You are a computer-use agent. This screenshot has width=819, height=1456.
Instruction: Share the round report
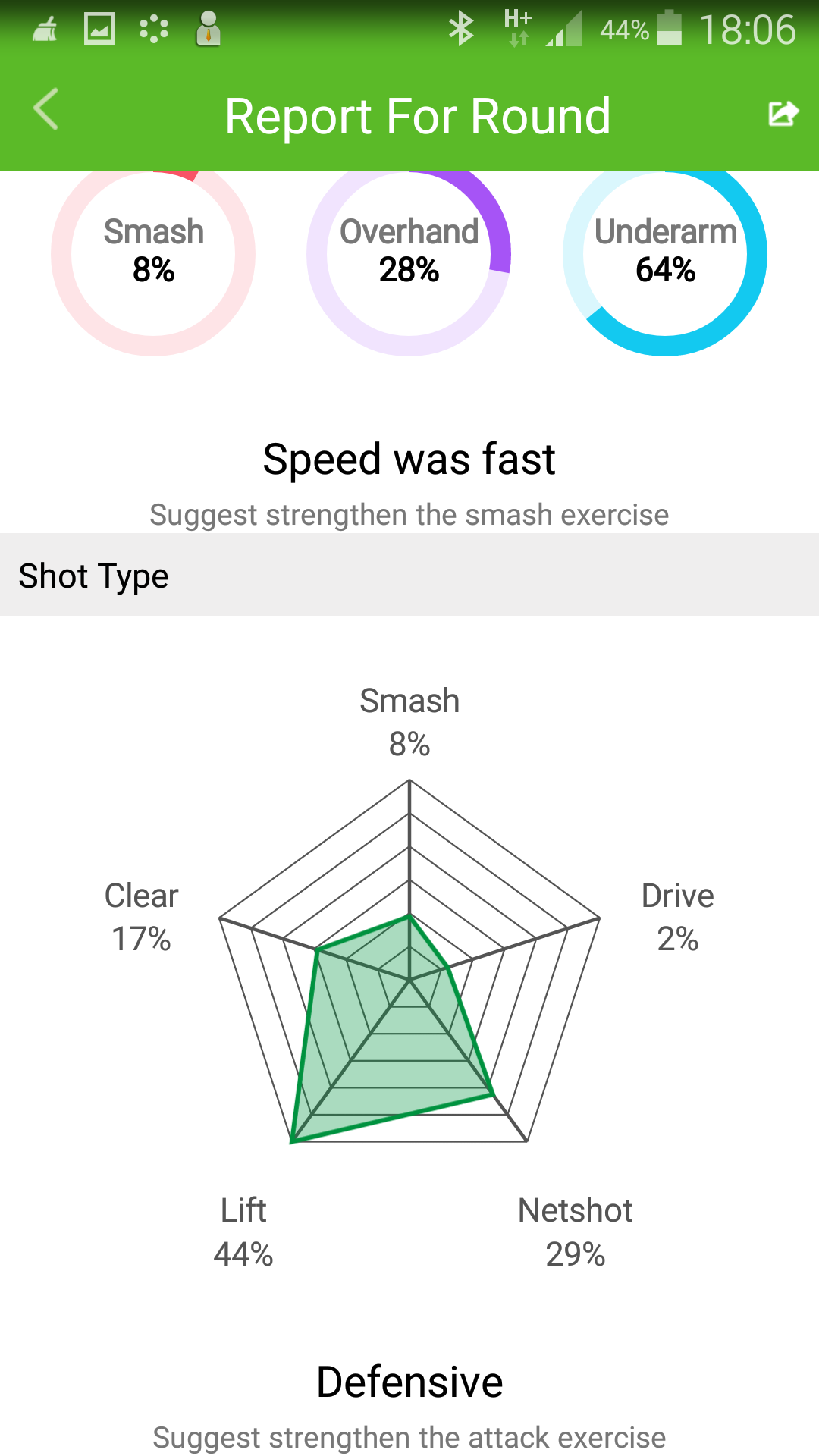tap(783, 114)
